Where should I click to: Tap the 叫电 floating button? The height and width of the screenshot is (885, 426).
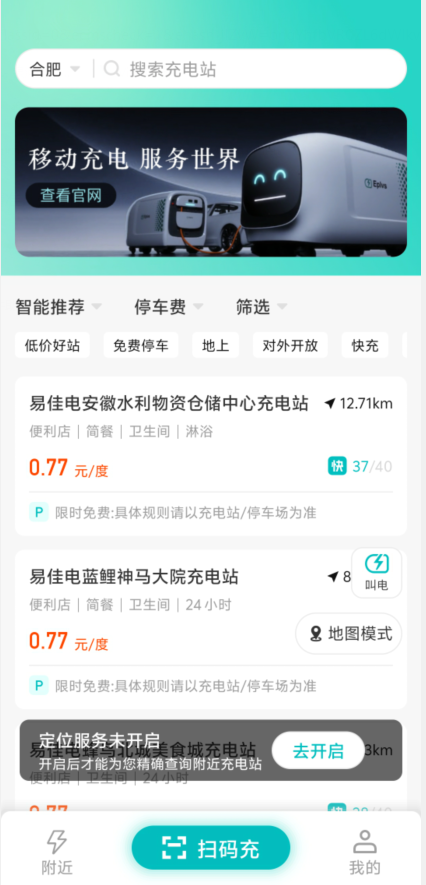tap(376, 573)
